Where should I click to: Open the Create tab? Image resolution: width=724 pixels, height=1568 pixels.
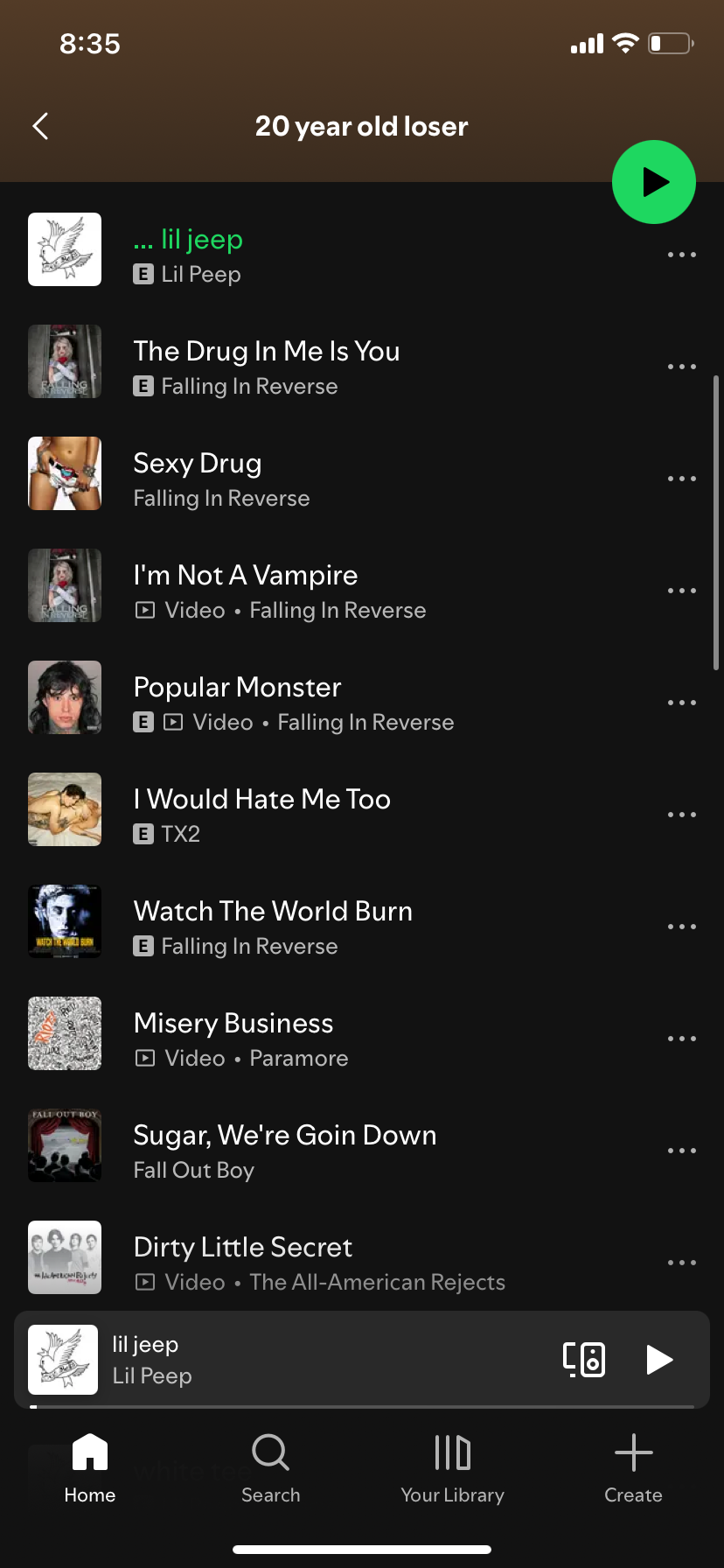tap(633, 1468)
